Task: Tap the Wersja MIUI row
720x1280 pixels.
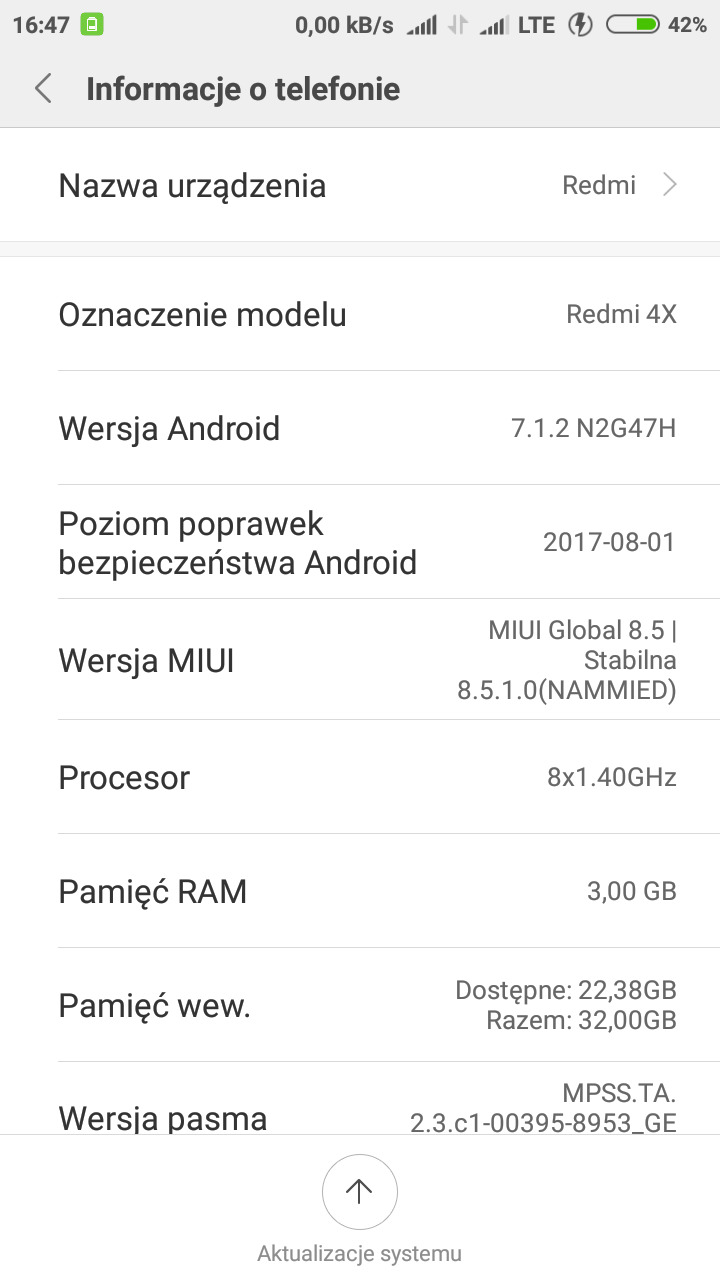Action: (x=360, y=660)
